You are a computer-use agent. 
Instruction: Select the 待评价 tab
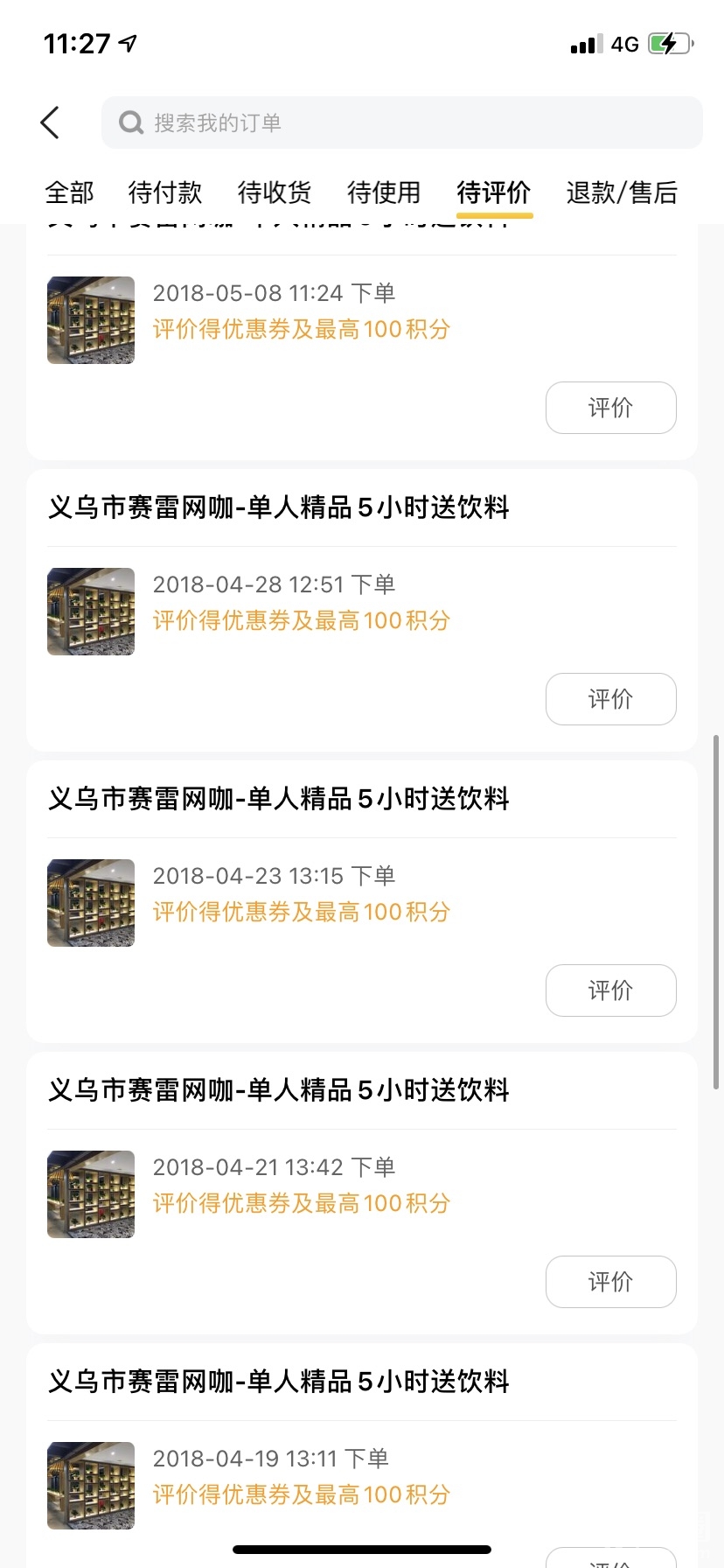[494, 192]
